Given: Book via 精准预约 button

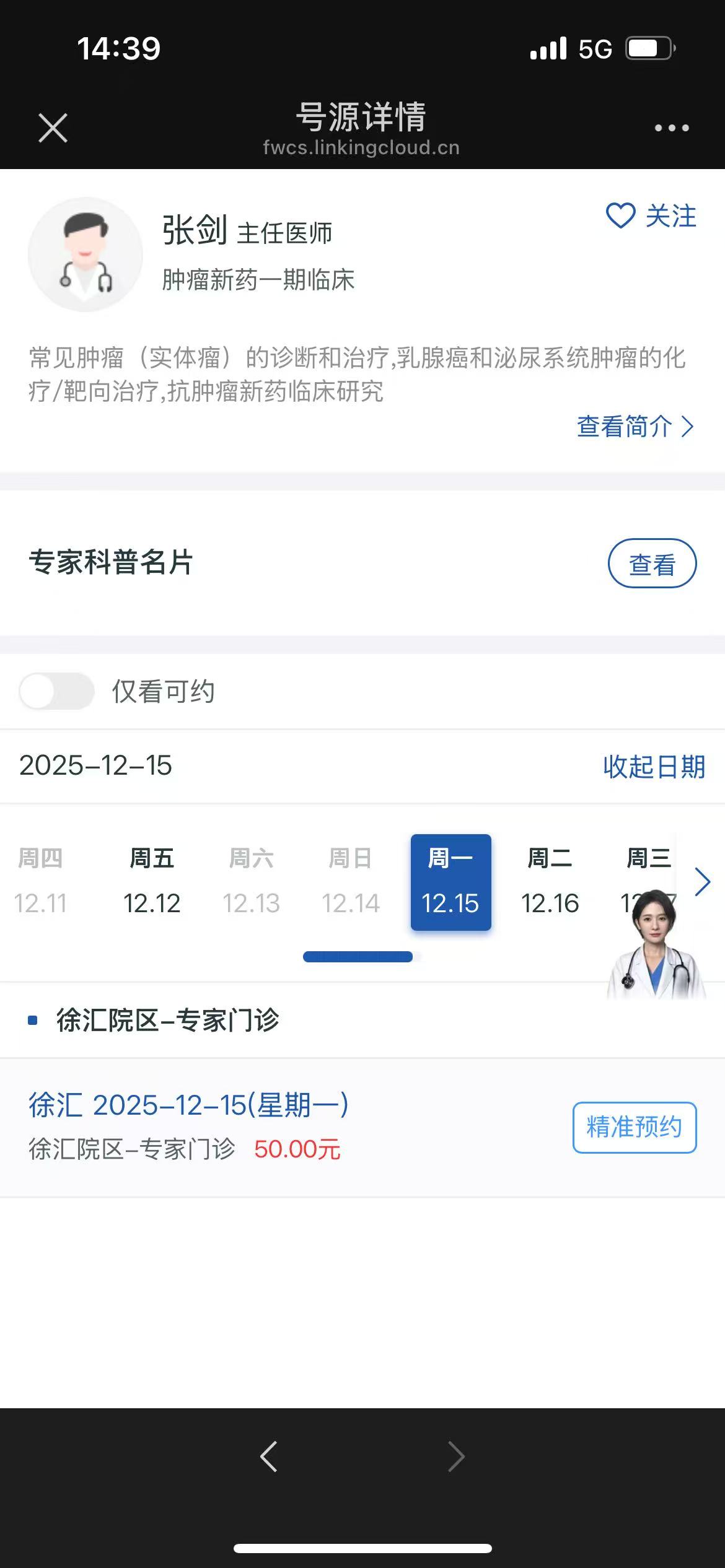Looking at the screenshot, I should [634, 1127].
